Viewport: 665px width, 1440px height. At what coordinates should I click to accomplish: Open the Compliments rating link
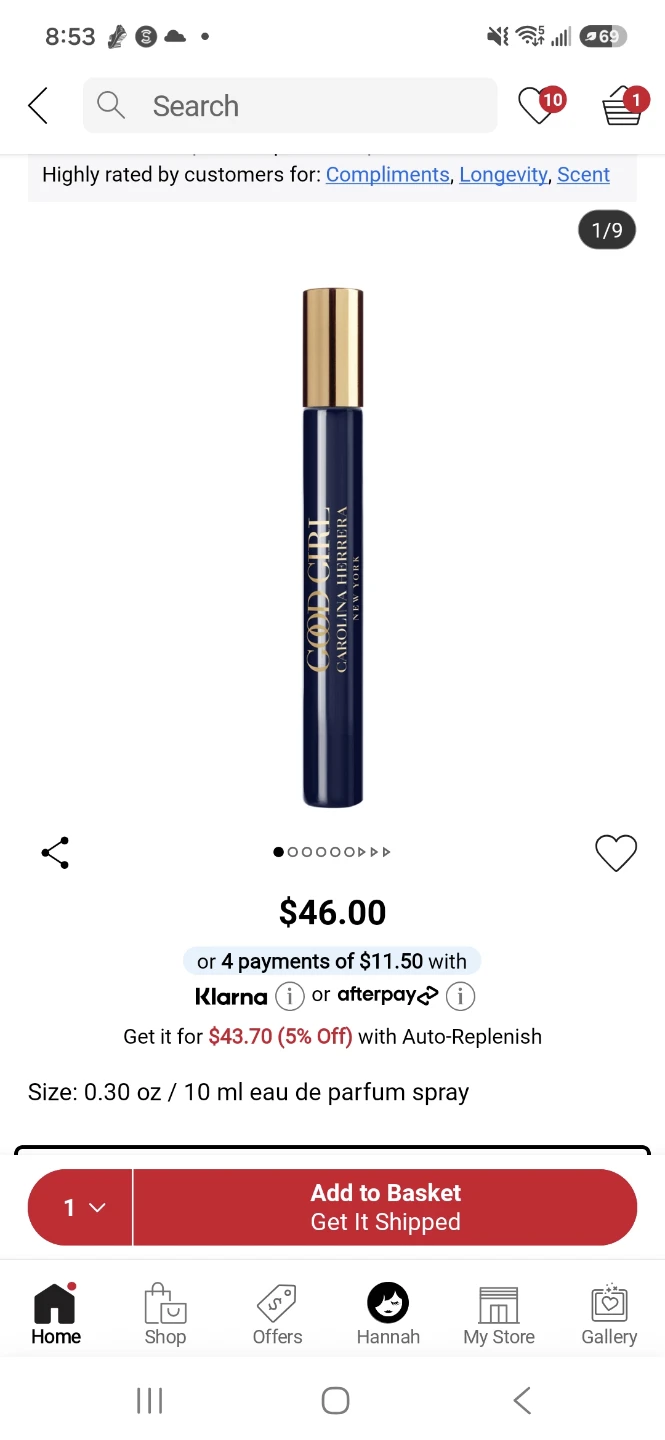(388, 175)
